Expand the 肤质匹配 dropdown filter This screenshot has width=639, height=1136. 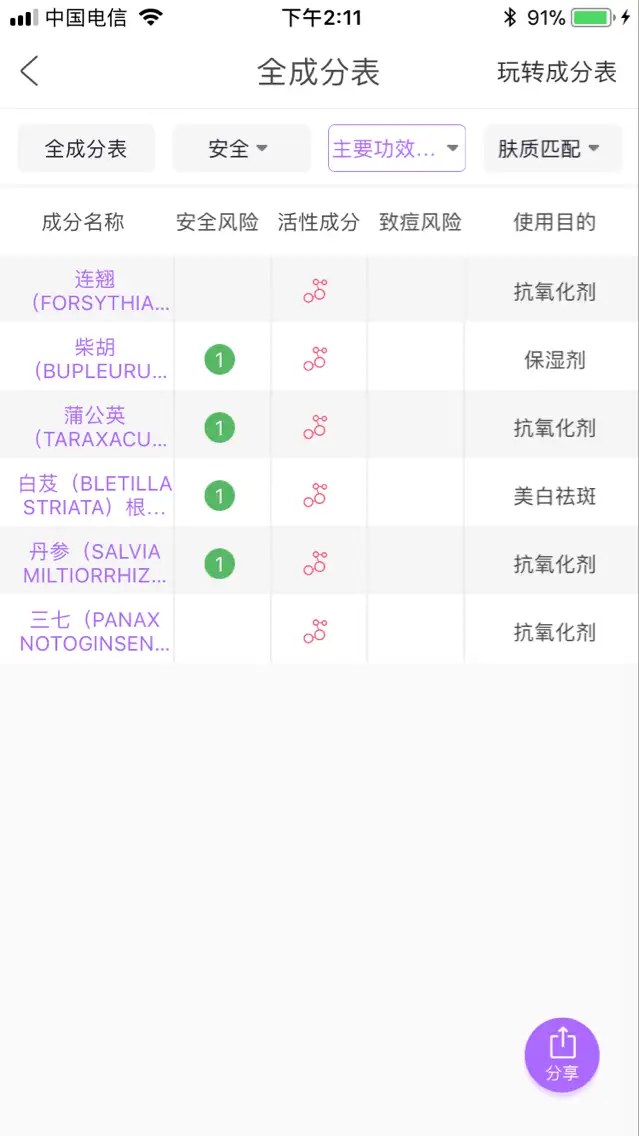[x=553, y=149]
